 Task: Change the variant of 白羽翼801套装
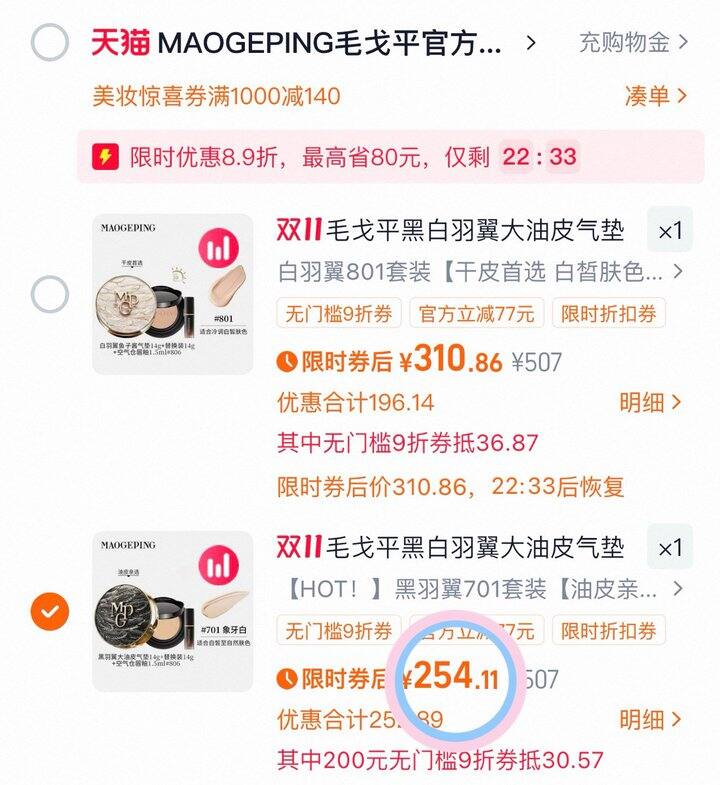click(x=480, y=271)
